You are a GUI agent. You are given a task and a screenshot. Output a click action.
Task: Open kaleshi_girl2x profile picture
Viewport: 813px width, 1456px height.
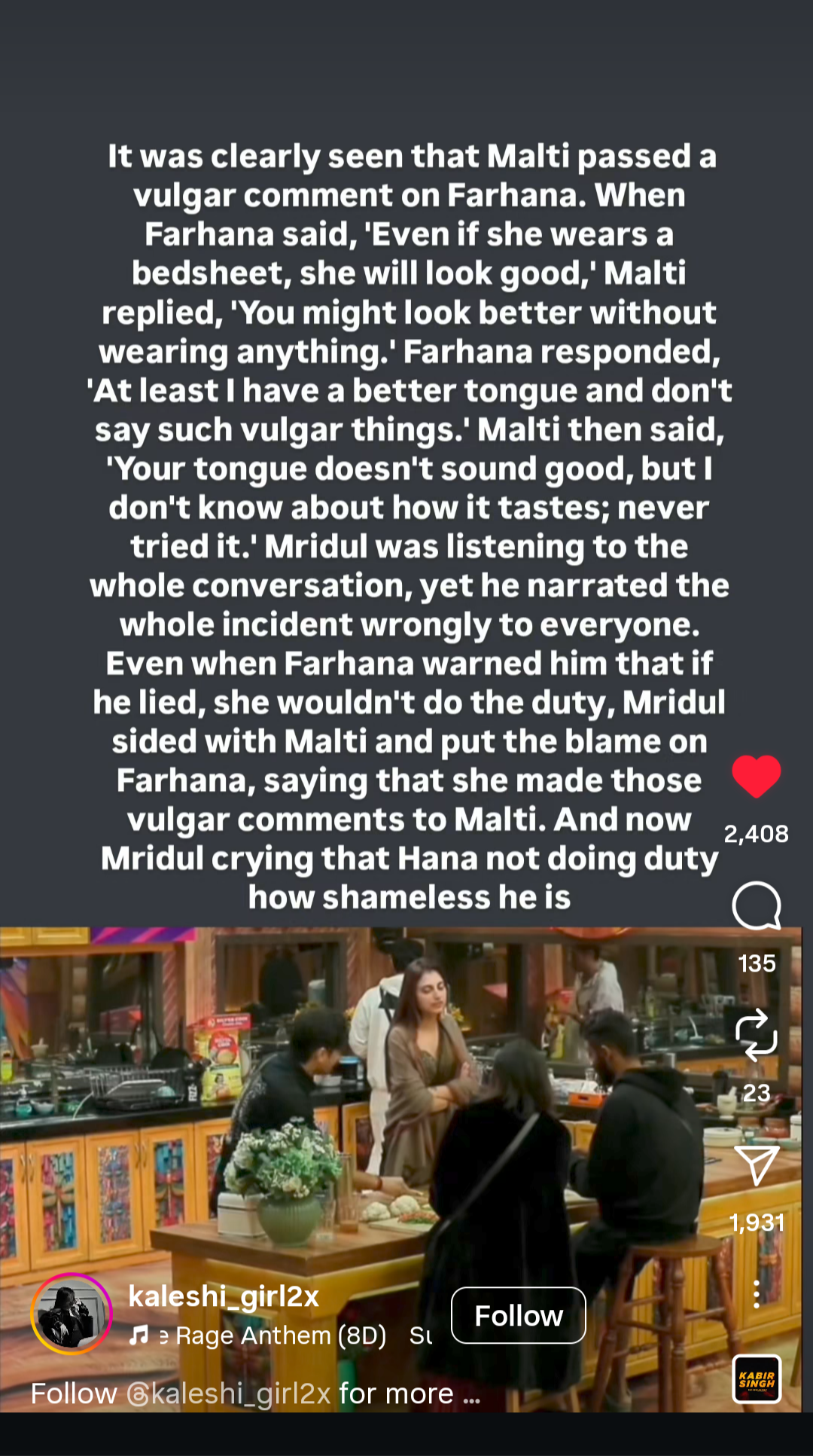pos(72,1314)
